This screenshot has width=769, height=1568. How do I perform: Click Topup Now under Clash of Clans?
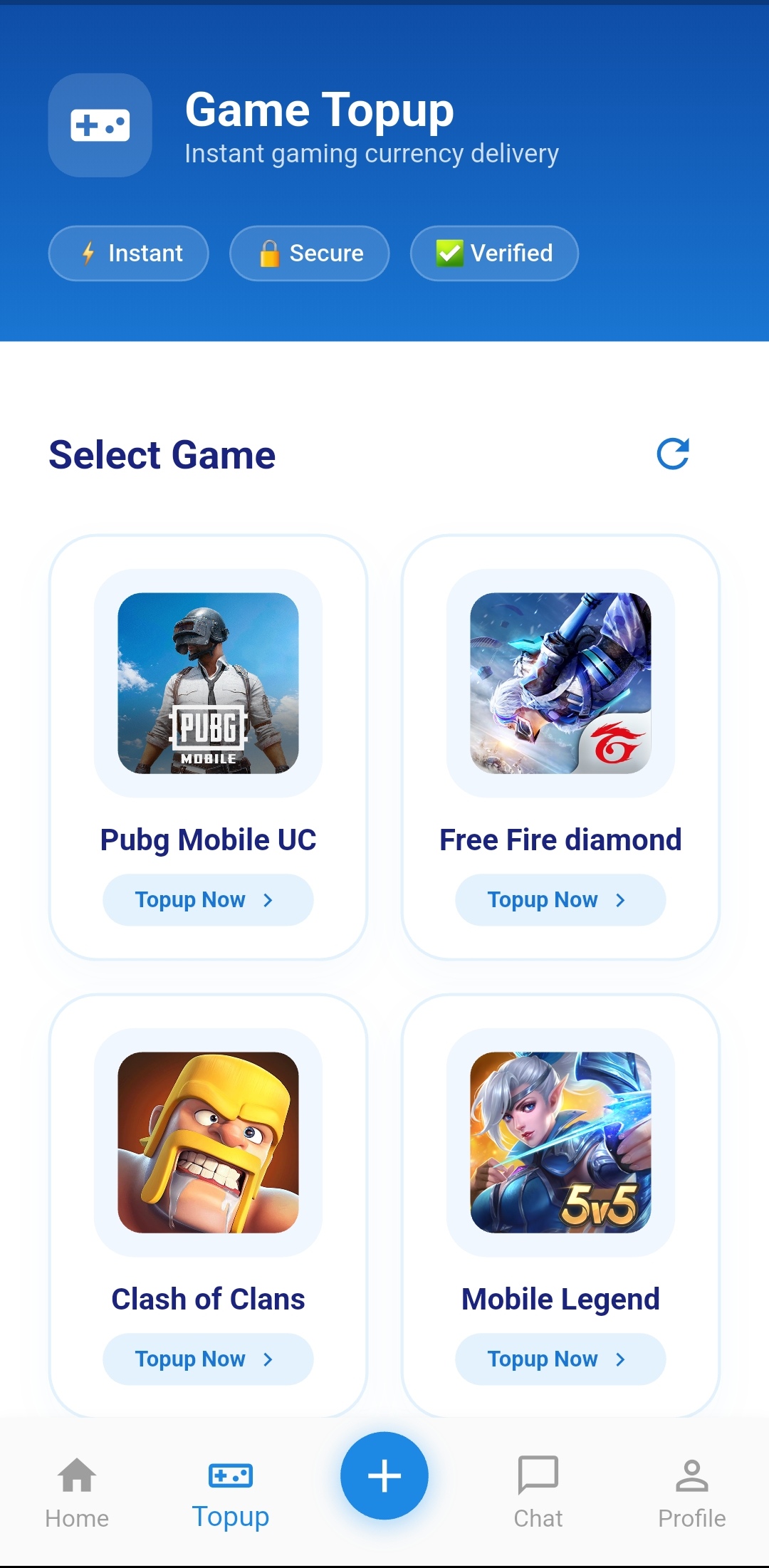(x=207, y=1359)
